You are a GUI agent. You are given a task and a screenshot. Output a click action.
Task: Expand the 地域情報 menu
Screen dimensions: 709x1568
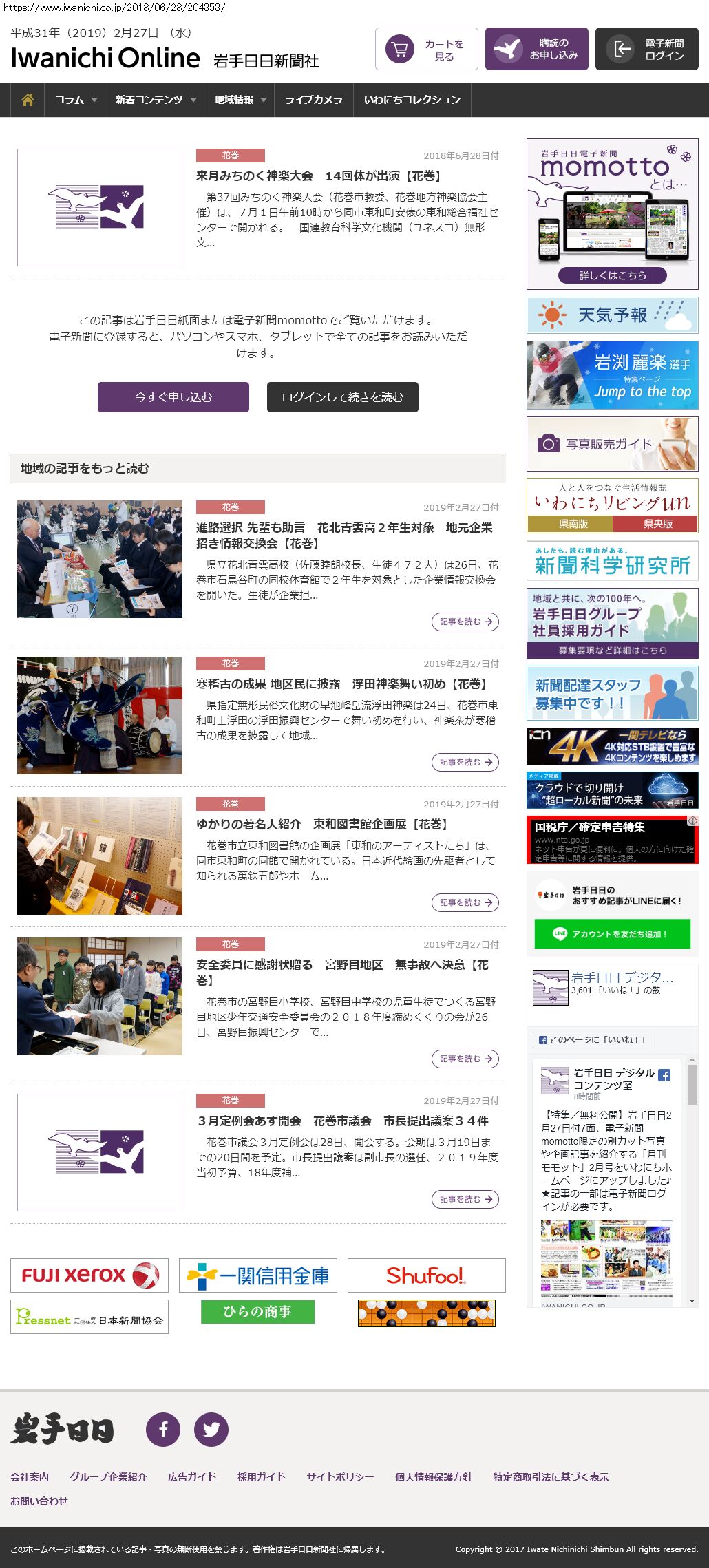(x=240, y=100)
